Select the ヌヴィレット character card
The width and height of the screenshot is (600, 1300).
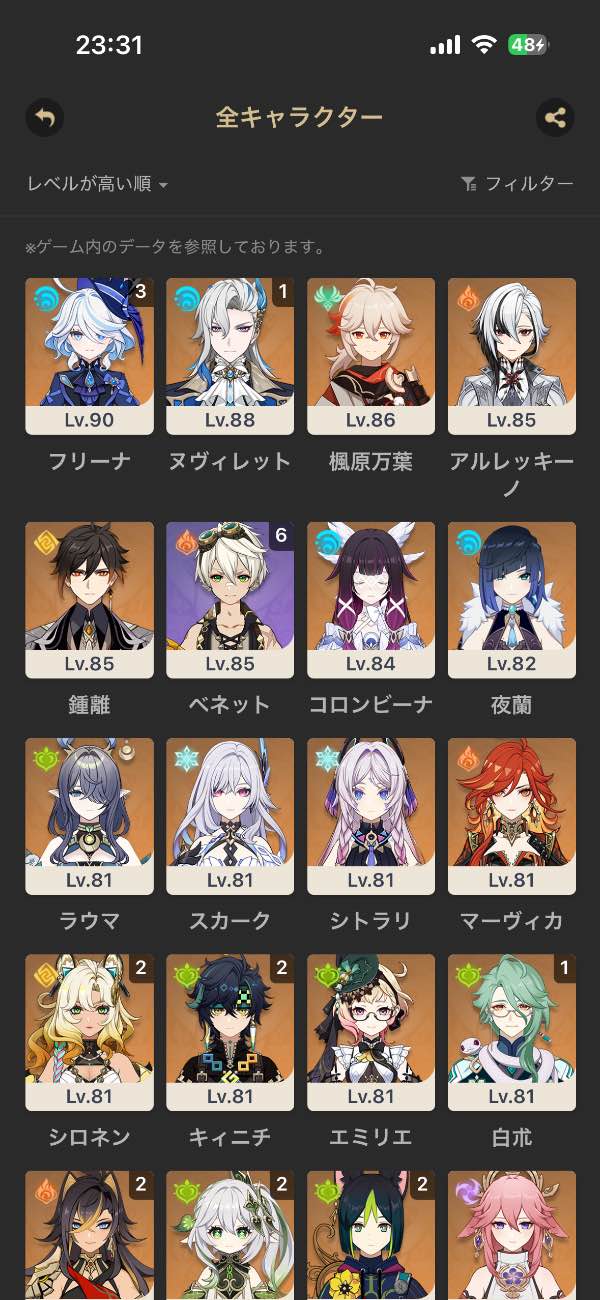tap(230, 356)
